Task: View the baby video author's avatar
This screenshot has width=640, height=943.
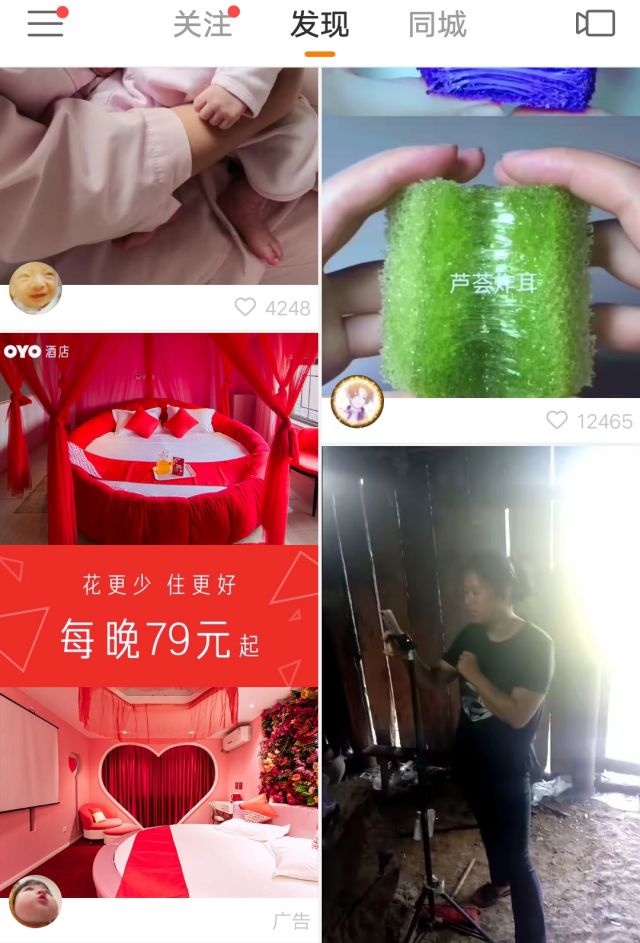Action: 35,288
